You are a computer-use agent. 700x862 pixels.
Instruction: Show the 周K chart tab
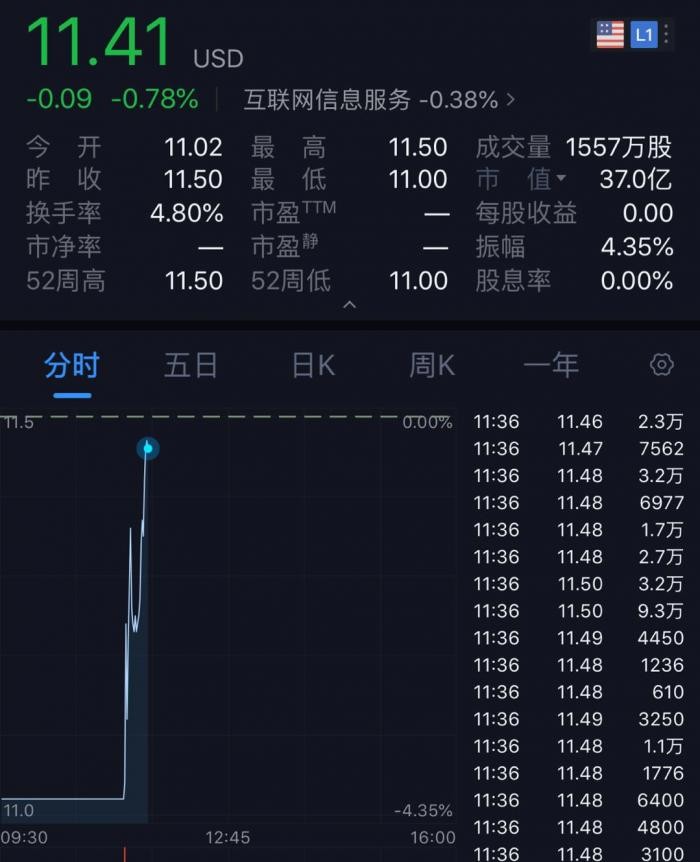point(432,366)
